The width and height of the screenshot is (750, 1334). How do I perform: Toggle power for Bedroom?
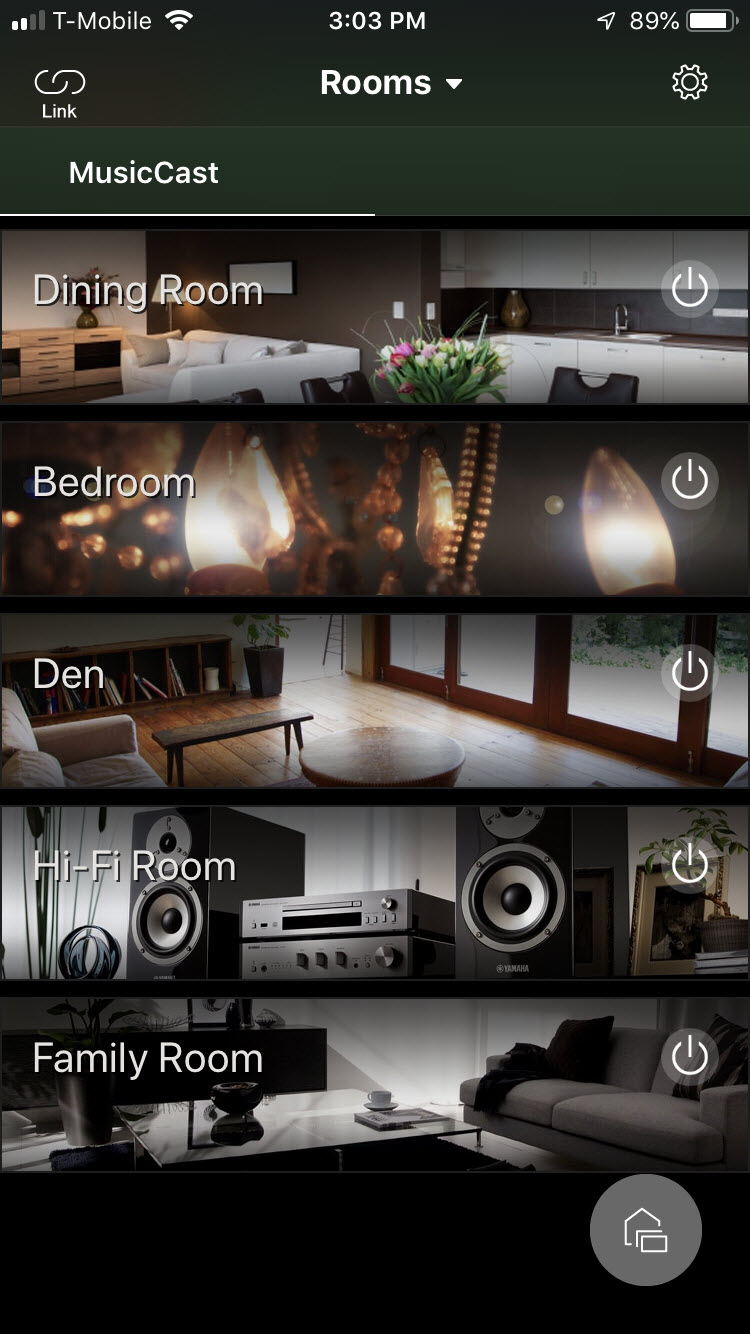tap(689, 481)
